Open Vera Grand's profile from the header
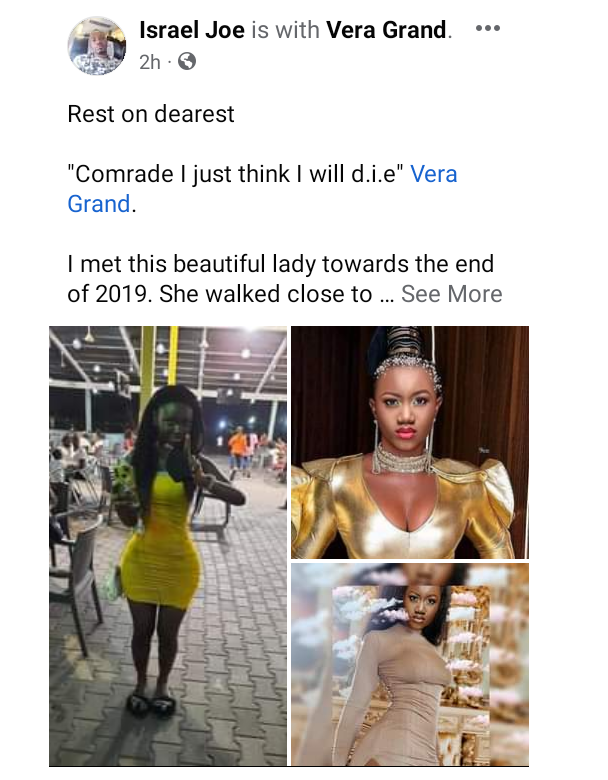Viewport: 608px width, 780px height. 386,30
